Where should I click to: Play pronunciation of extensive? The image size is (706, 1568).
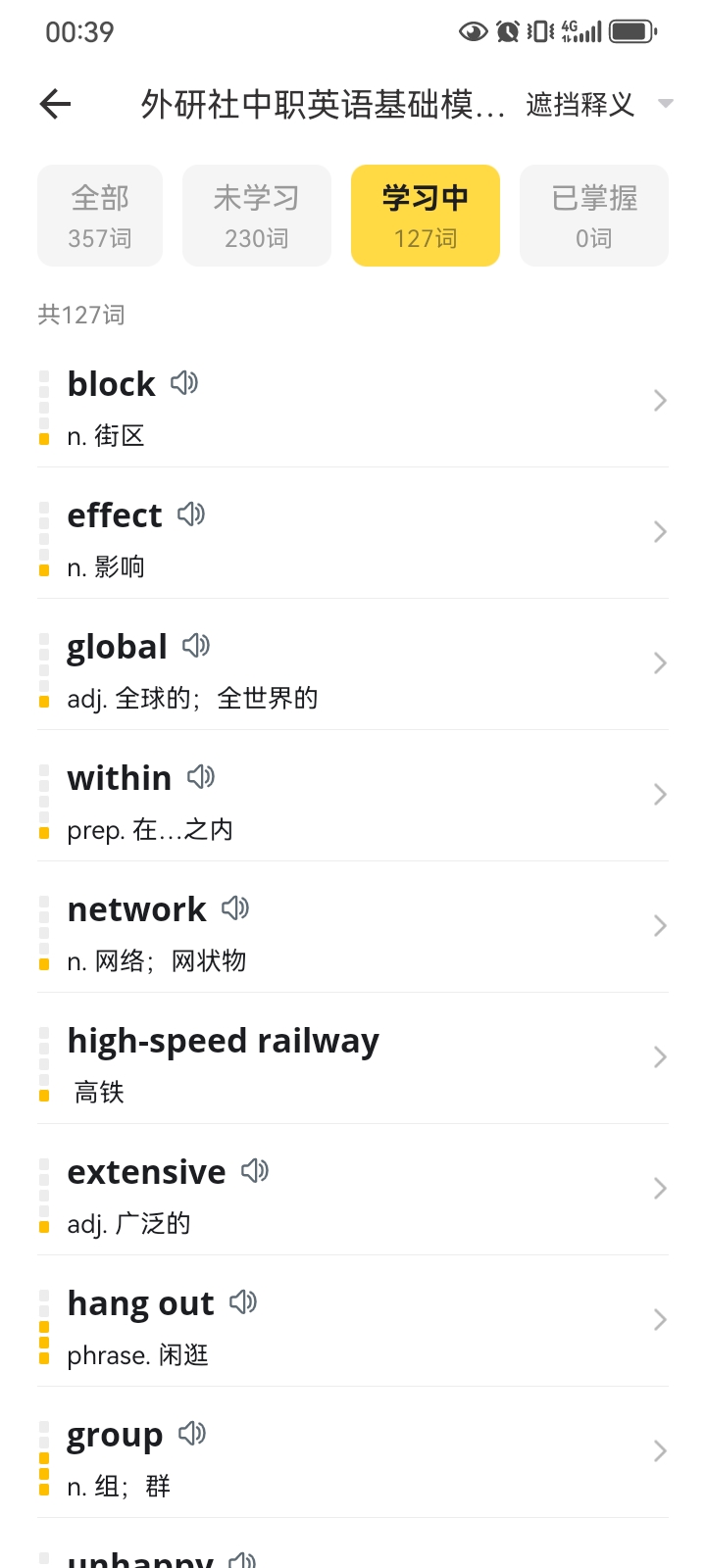coord(255,1171)
